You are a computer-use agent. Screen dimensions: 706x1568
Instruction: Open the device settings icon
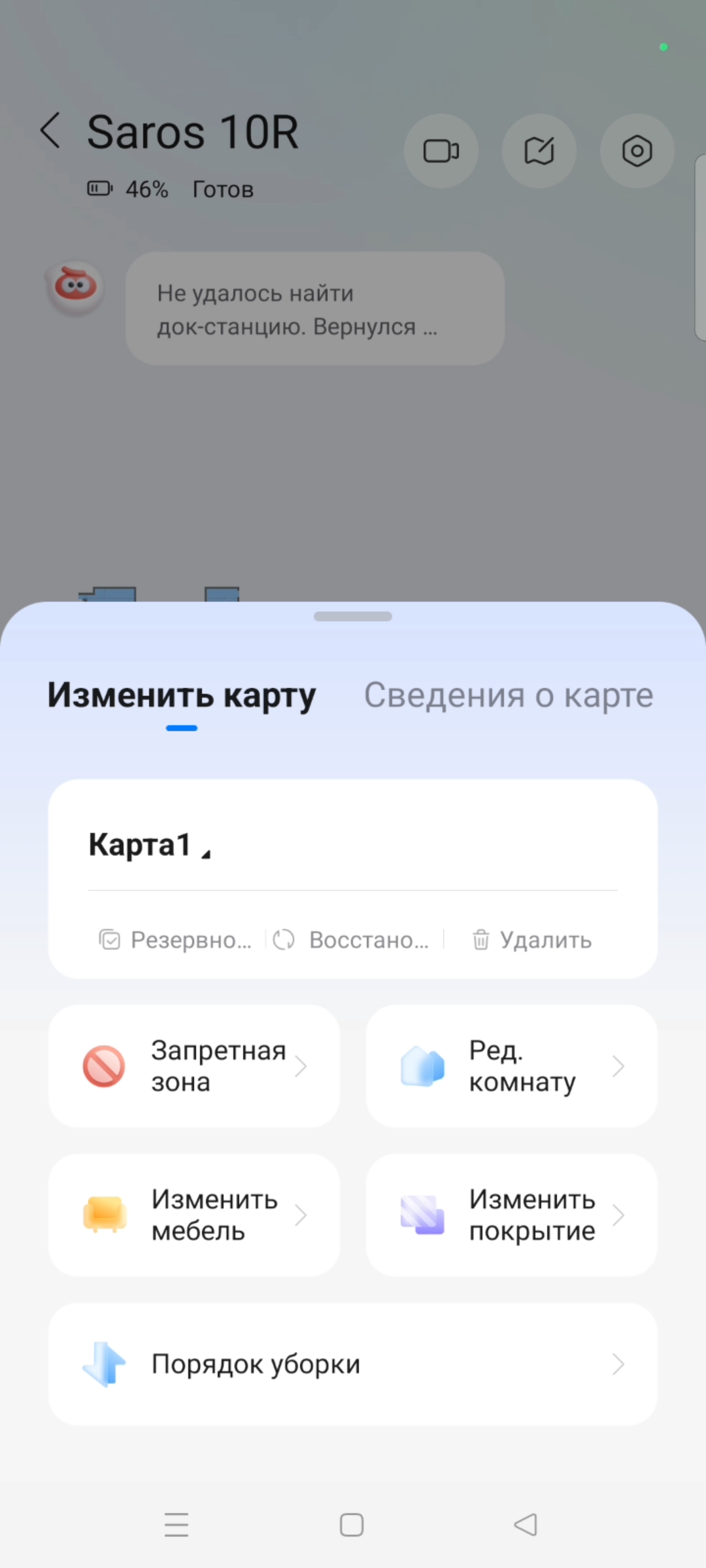point(637,152)
